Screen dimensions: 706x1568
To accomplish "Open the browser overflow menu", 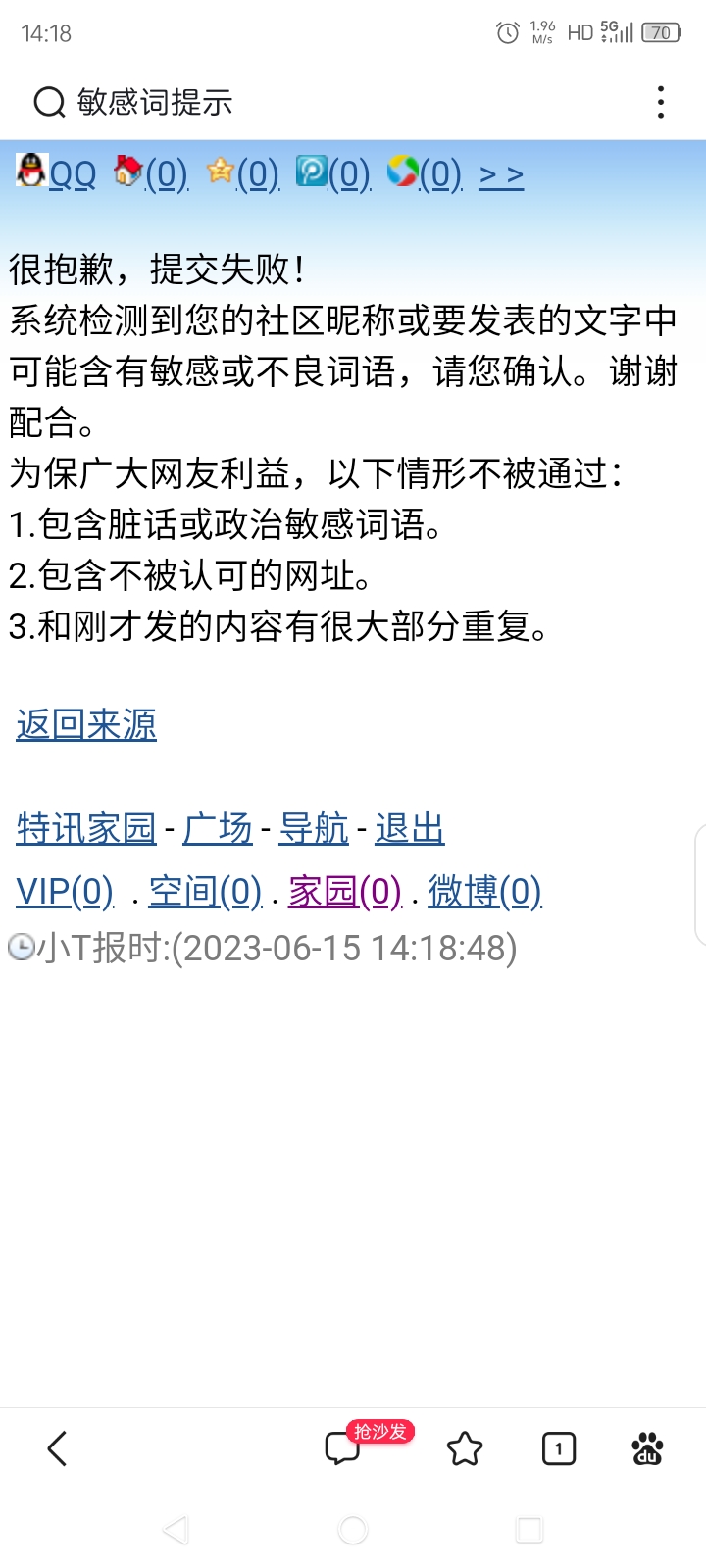I will 661,102.
